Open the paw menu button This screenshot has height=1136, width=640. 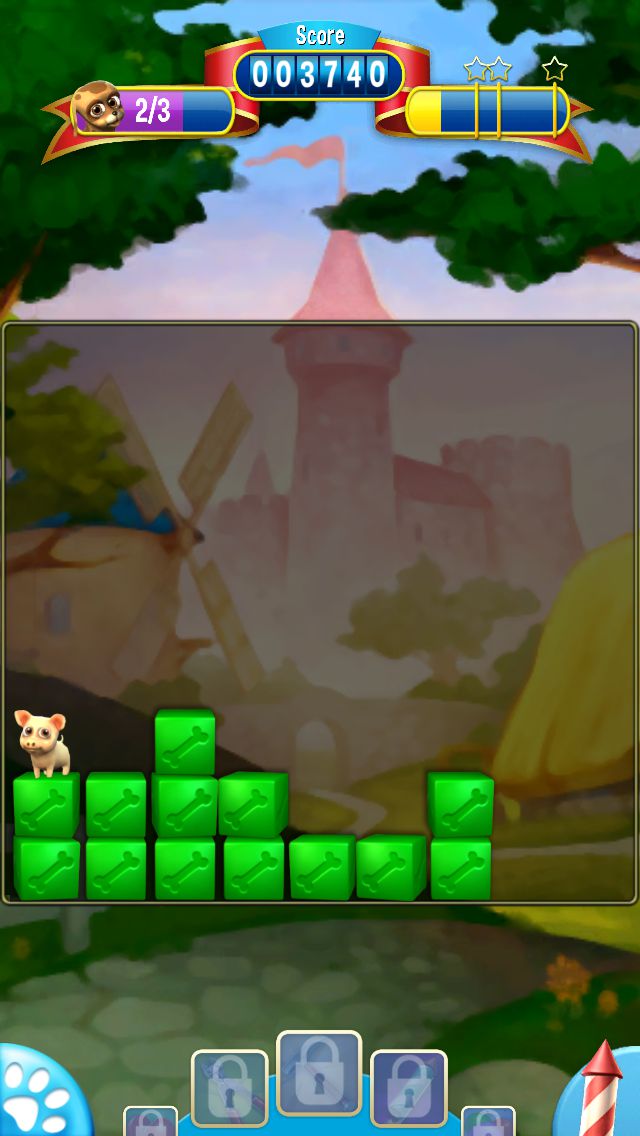[x=38, y=1096]
